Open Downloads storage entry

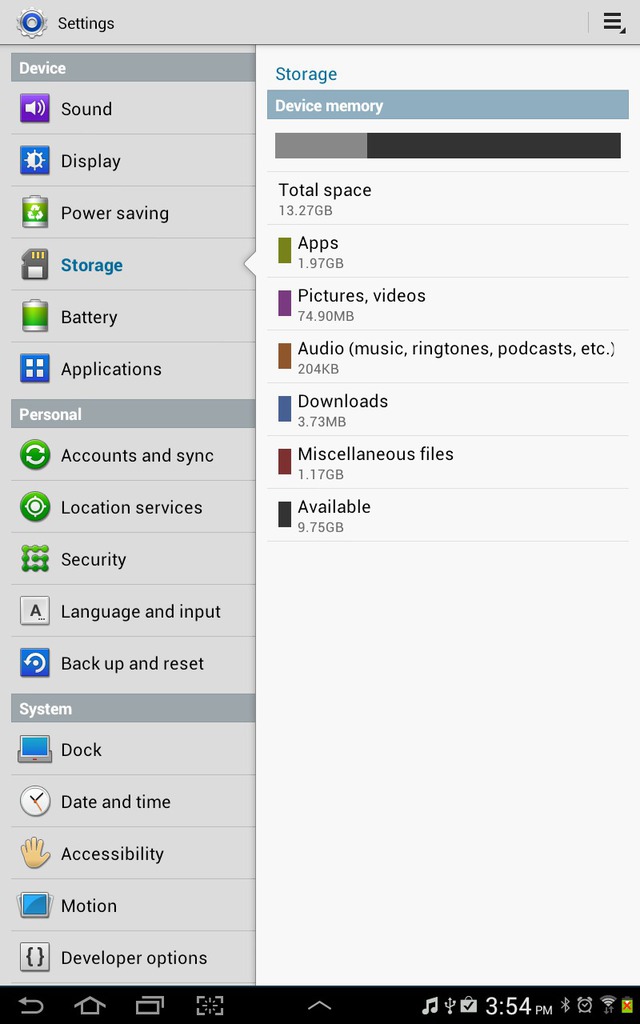[x=448, y=409]
